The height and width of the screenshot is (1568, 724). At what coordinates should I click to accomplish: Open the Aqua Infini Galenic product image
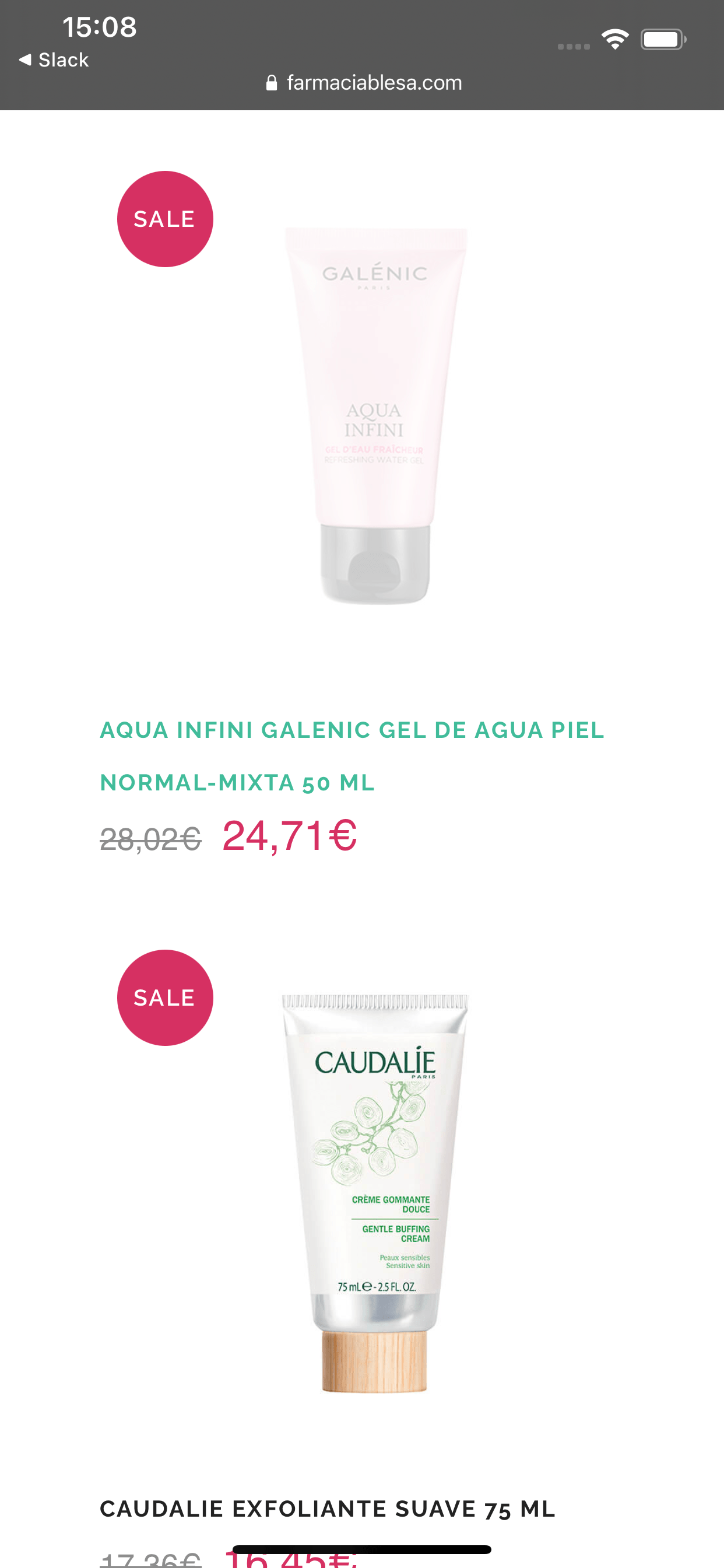(x=375, y=416)
